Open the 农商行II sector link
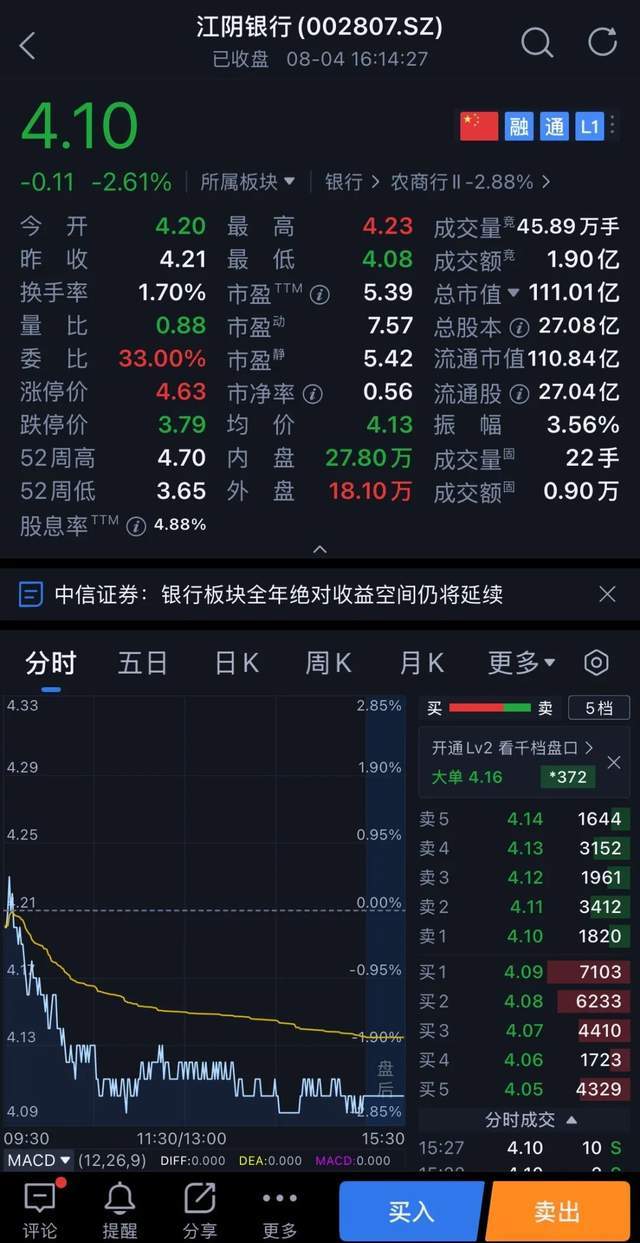This screenshot has width=640, height=1243. click(x=469, y=182)
